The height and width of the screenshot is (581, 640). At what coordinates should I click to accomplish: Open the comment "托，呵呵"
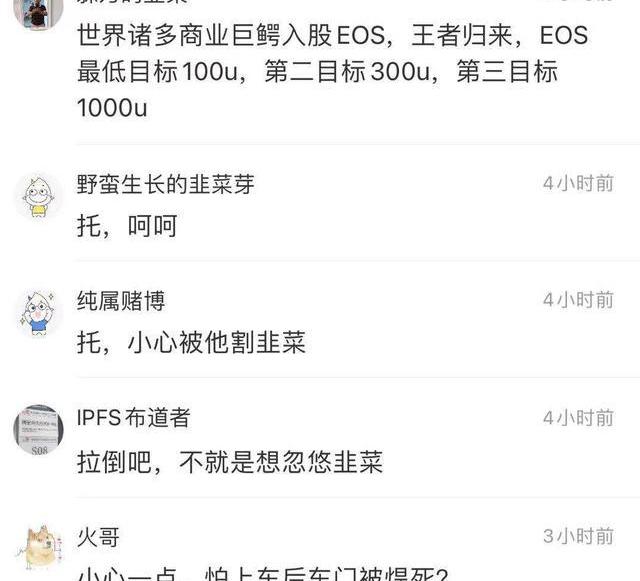[x=127, y=227]
